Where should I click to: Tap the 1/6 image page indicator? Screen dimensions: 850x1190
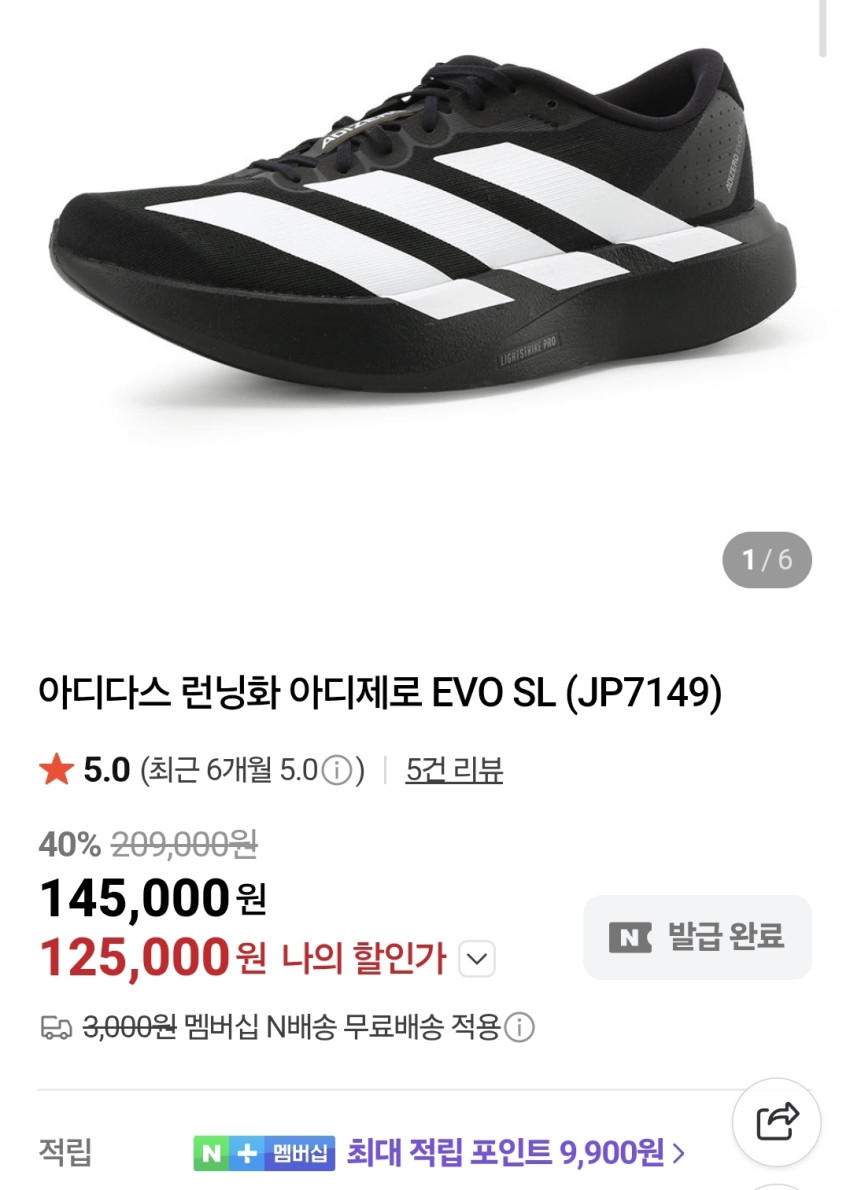pyautogui.click(x=766, y=560)
